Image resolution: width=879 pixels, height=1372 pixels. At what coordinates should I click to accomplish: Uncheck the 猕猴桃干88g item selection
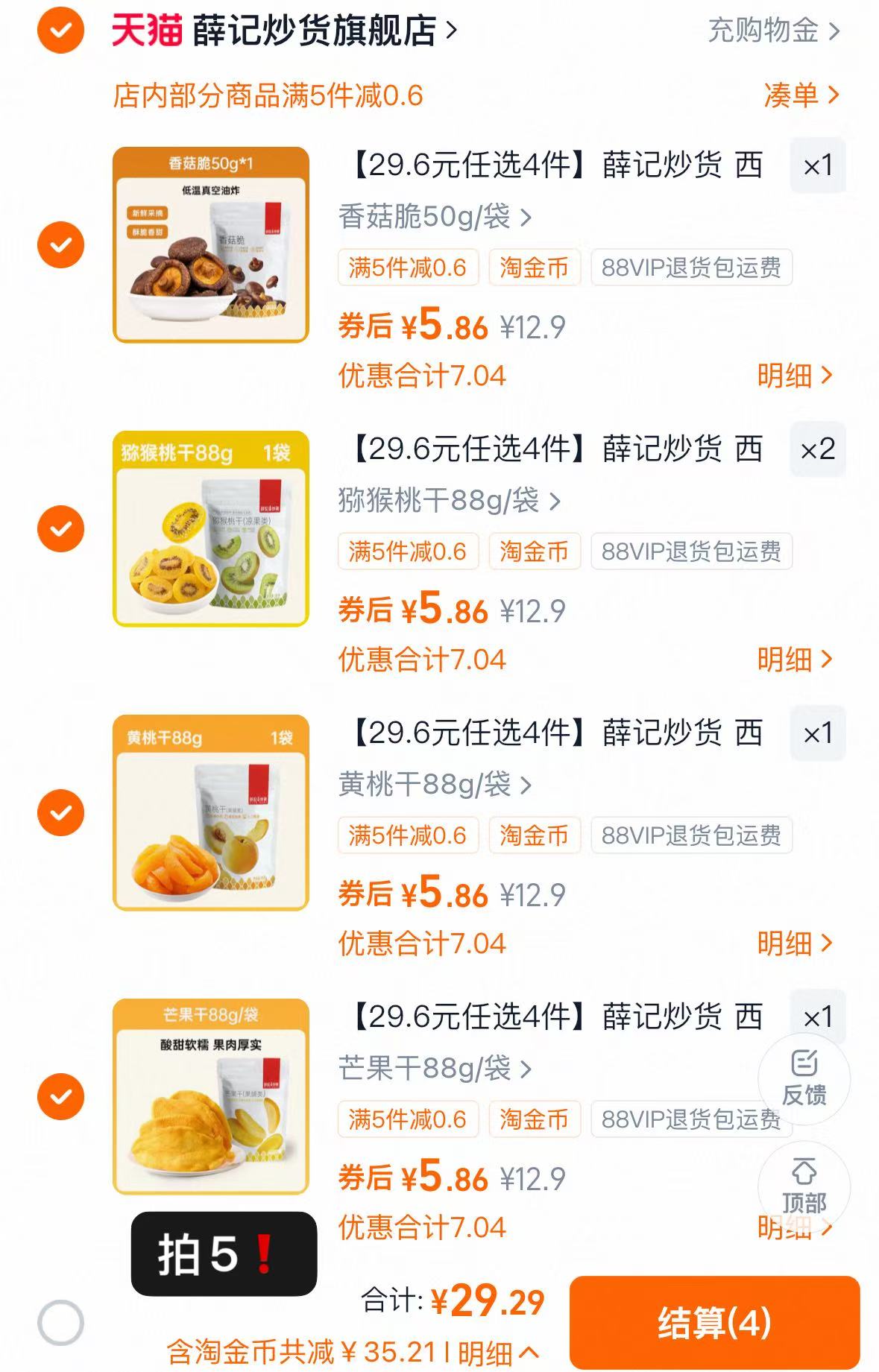click(62, 527)
